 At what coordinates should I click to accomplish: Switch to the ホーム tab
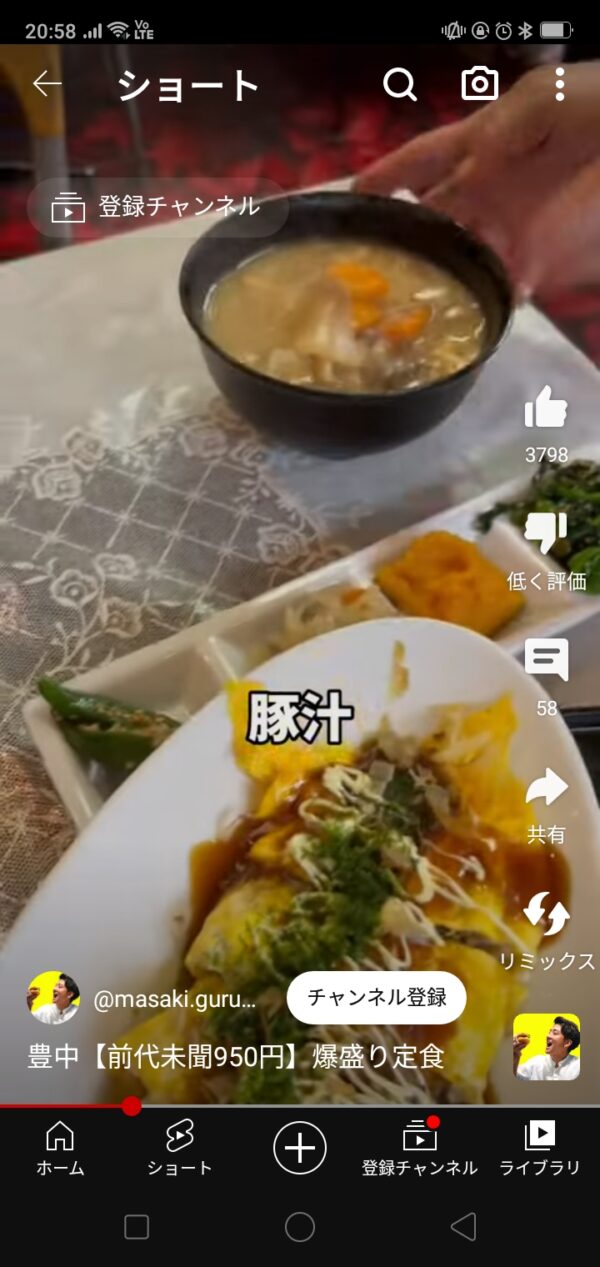(x=60, y=1147)
